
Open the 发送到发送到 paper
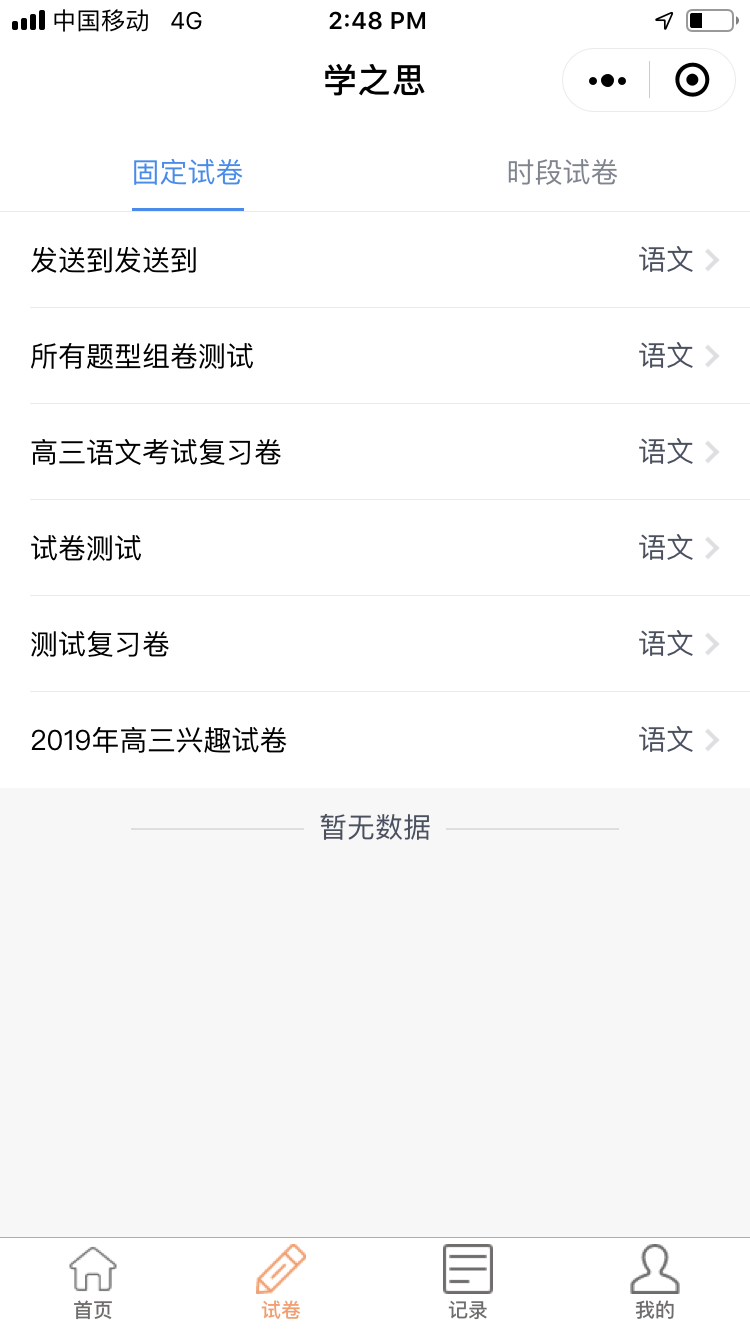pyautogui.click(x=375, y=260)
